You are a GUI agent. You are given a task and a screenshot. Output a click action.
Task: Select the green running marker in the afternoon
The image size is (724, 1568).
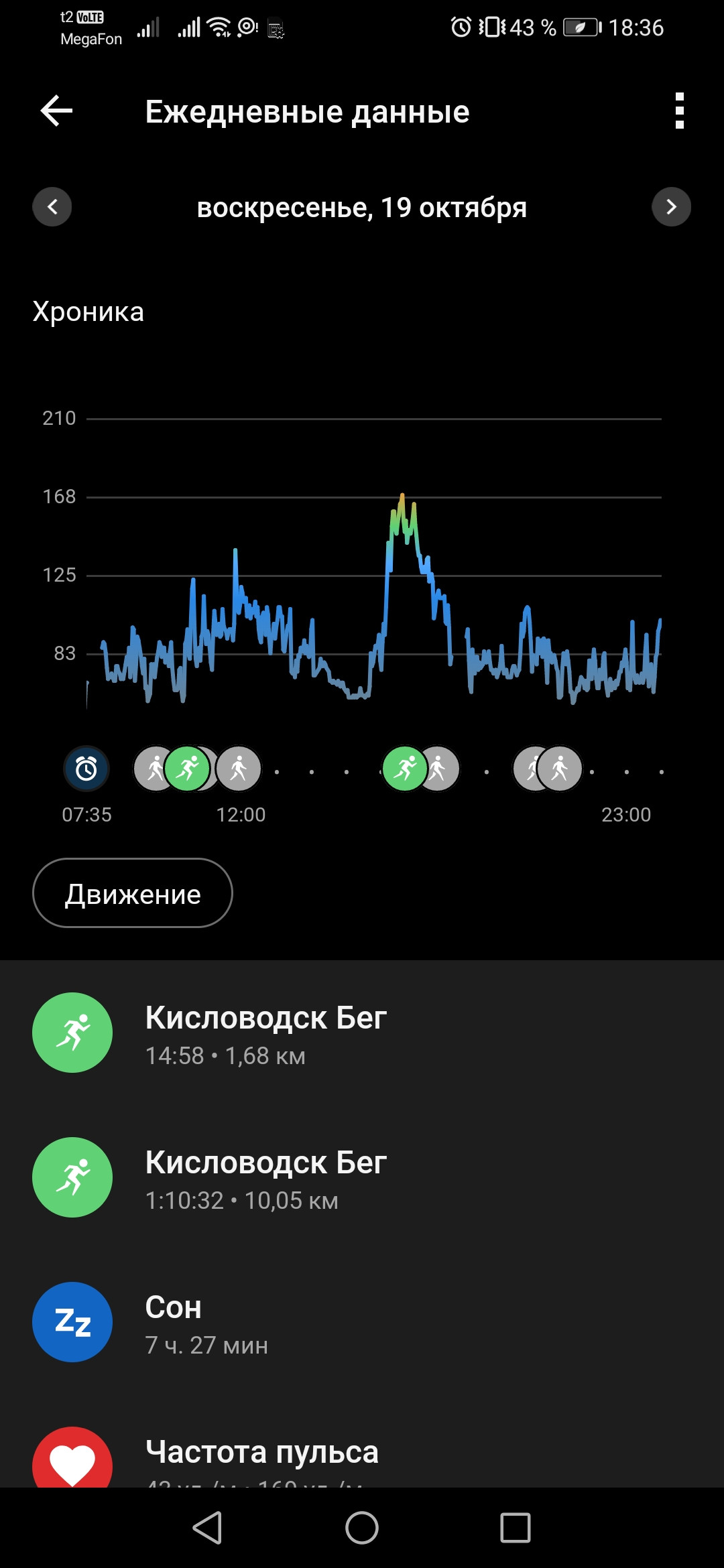point(404,769)
